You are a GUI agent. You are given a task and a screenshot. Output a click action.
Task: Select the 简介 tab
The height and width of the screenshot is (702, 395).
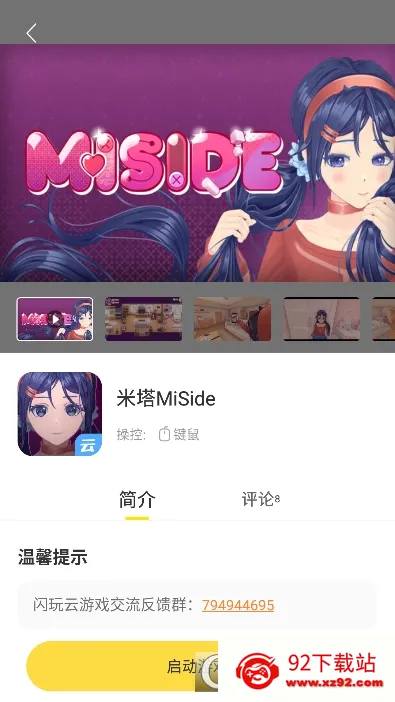tap(137, 500)
